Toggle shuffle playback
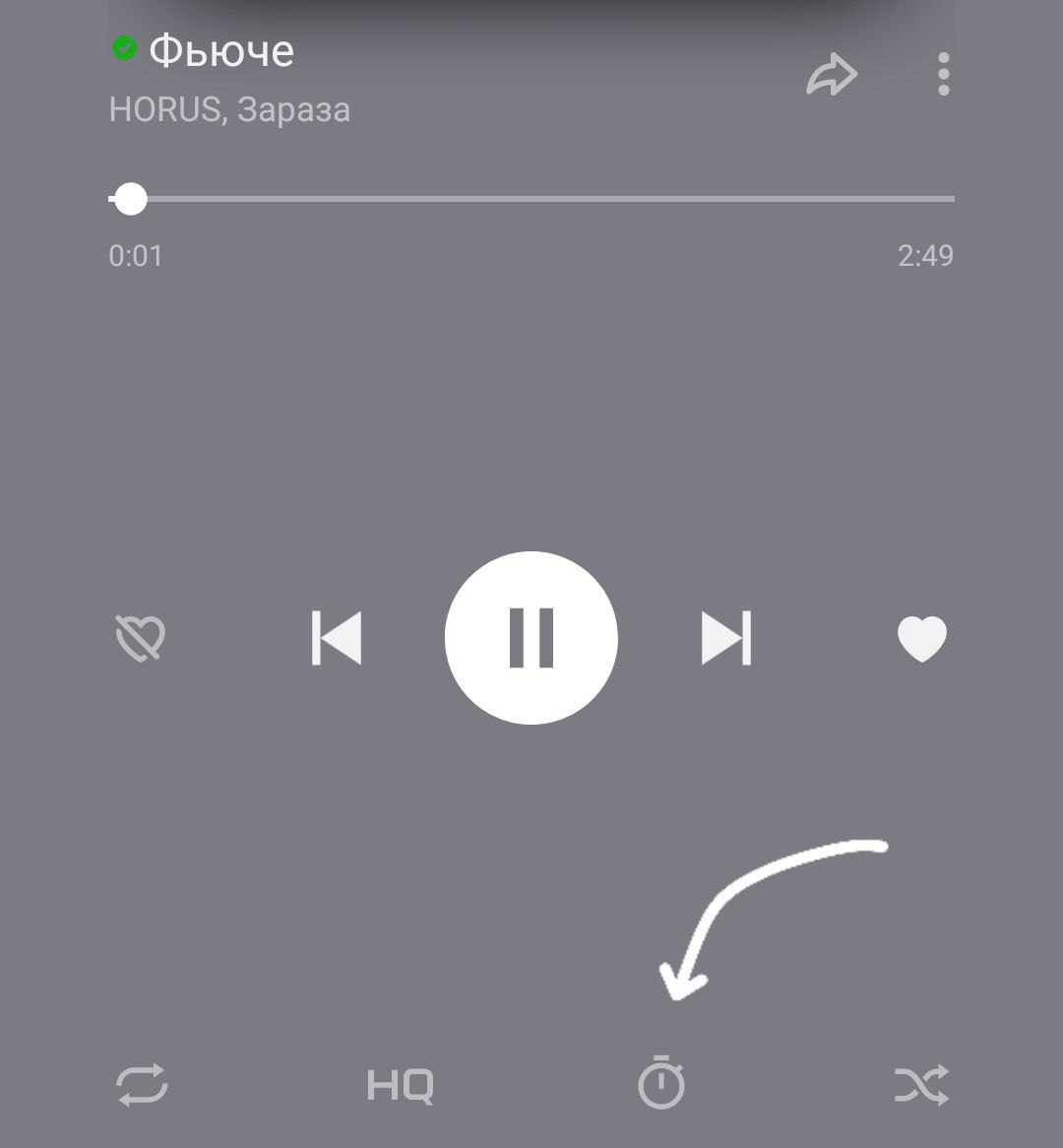1063x1148 pixels. (921, 1085)
